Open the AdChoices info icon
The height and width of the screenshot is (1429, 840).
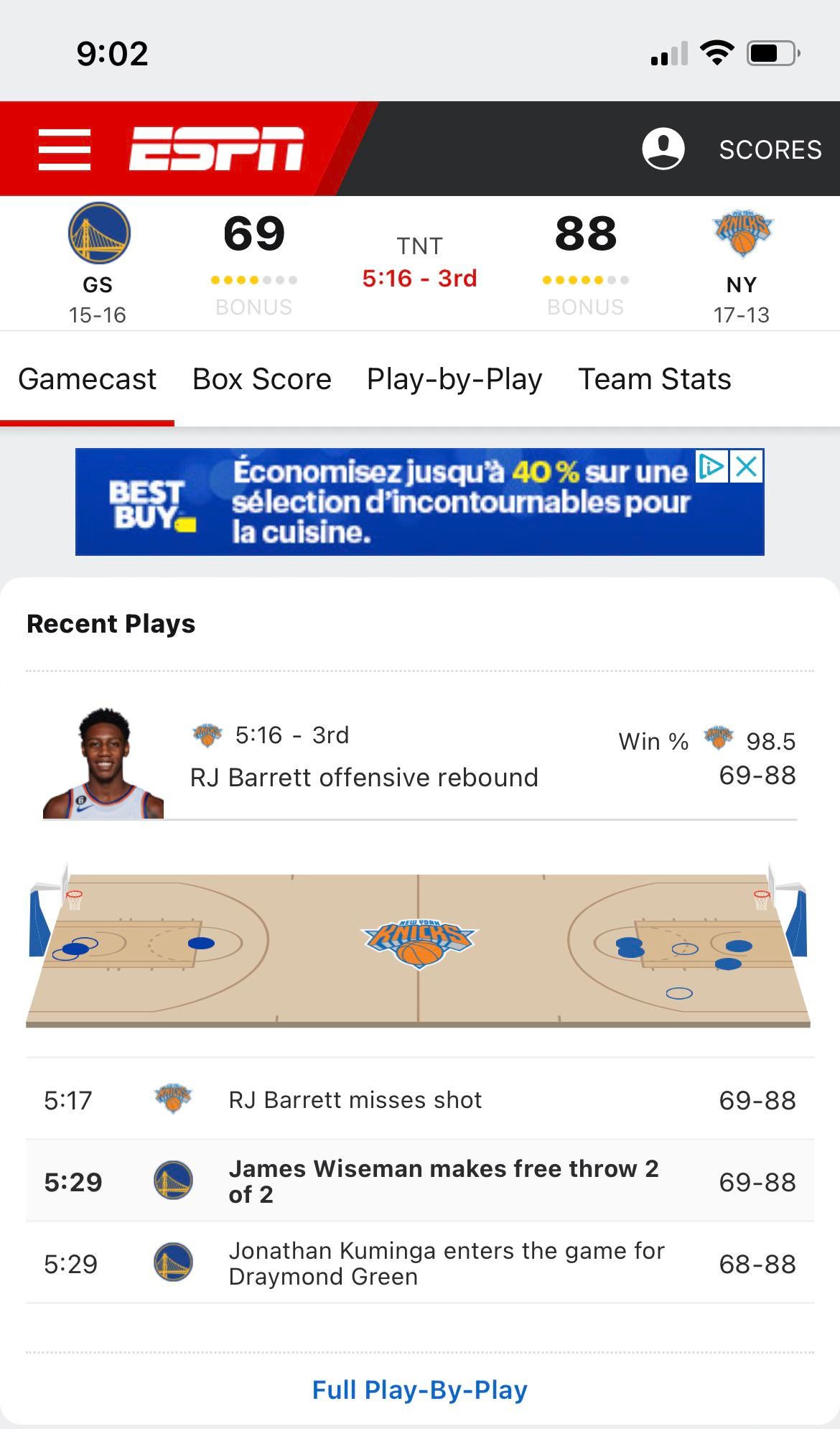click(711, 467)
